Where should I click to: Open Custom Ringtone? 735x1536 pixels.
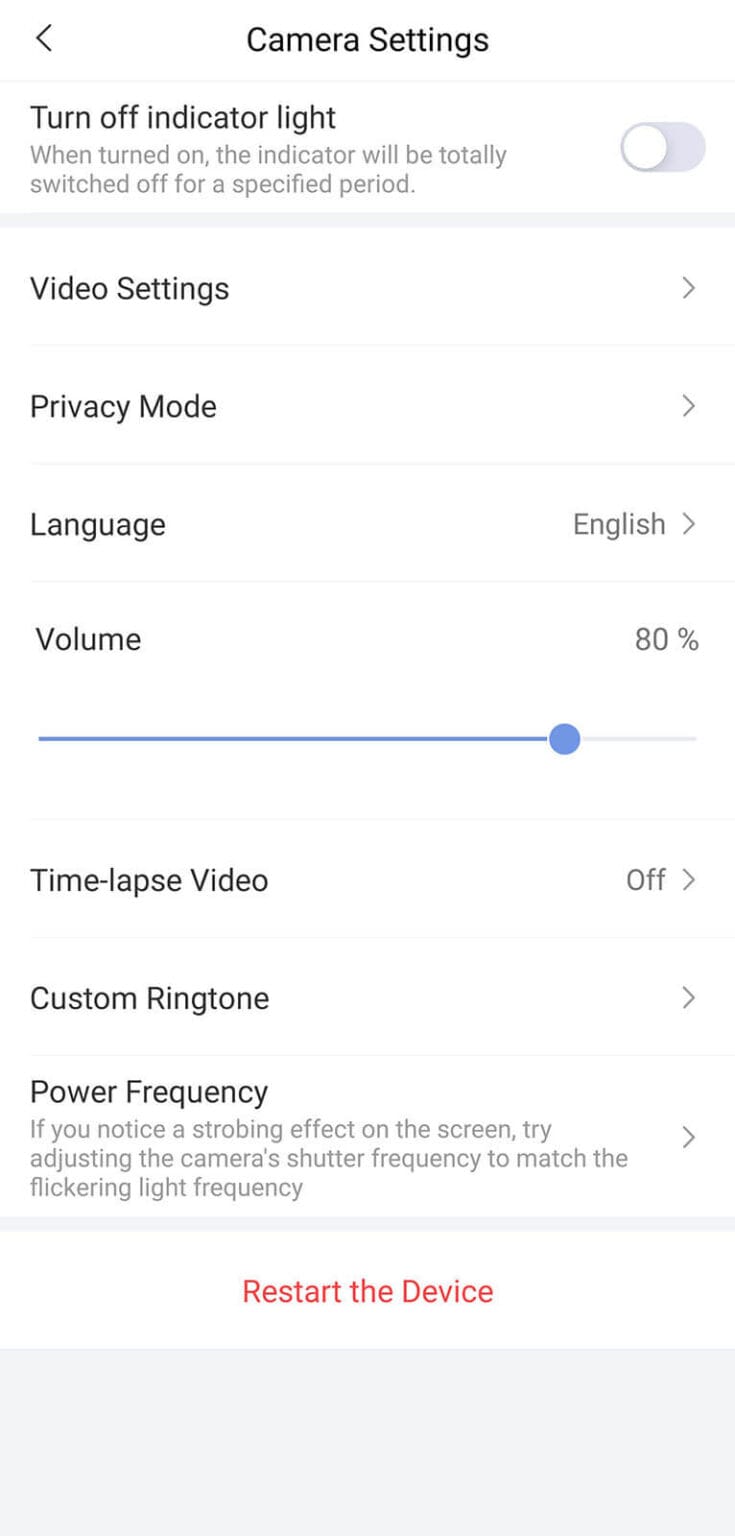(367, 999)
